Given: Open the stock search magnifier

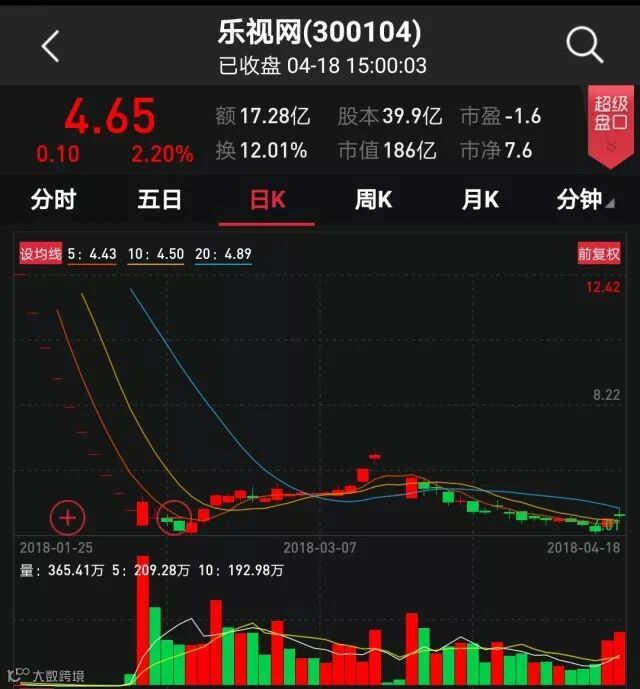Looking at the screenshot, I should pos(584,45).
